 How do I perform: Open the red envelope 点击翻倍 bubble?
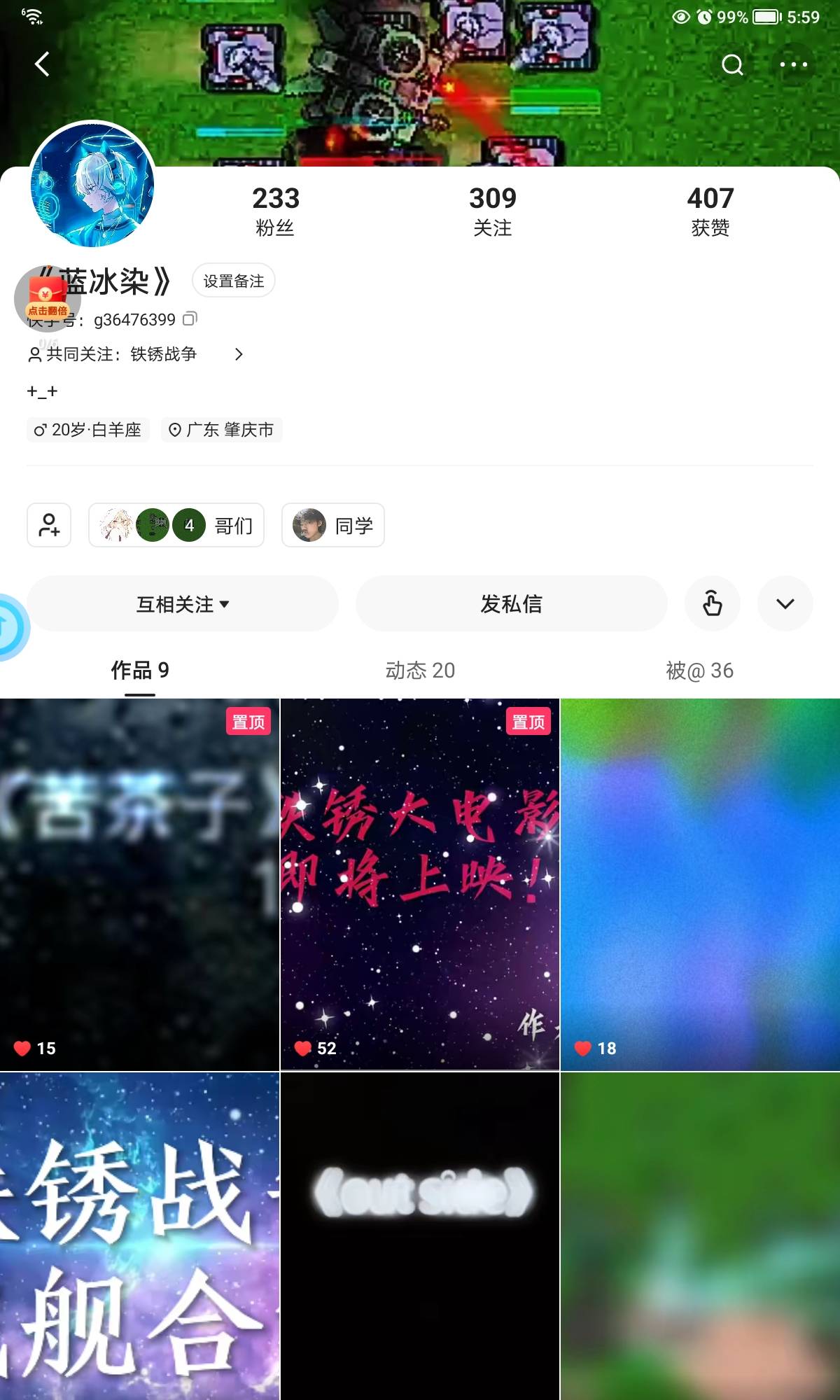click(47, 298)
